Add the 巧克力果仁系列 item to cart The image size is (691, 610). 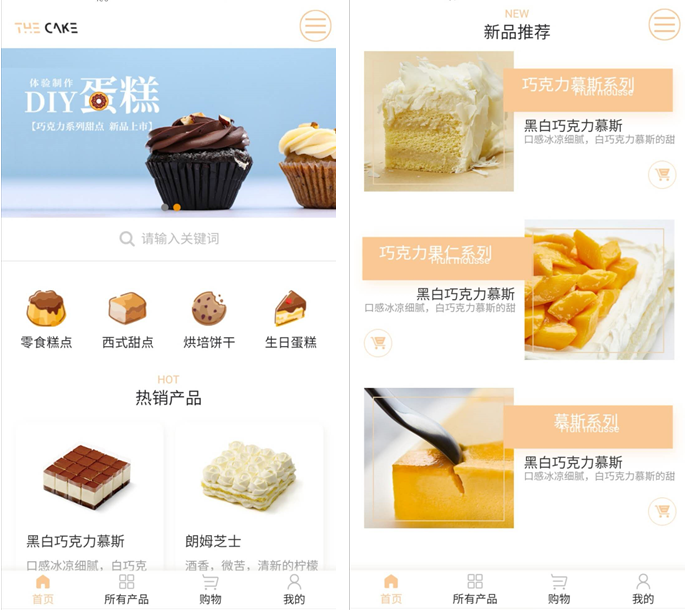[x=378, y=343]
